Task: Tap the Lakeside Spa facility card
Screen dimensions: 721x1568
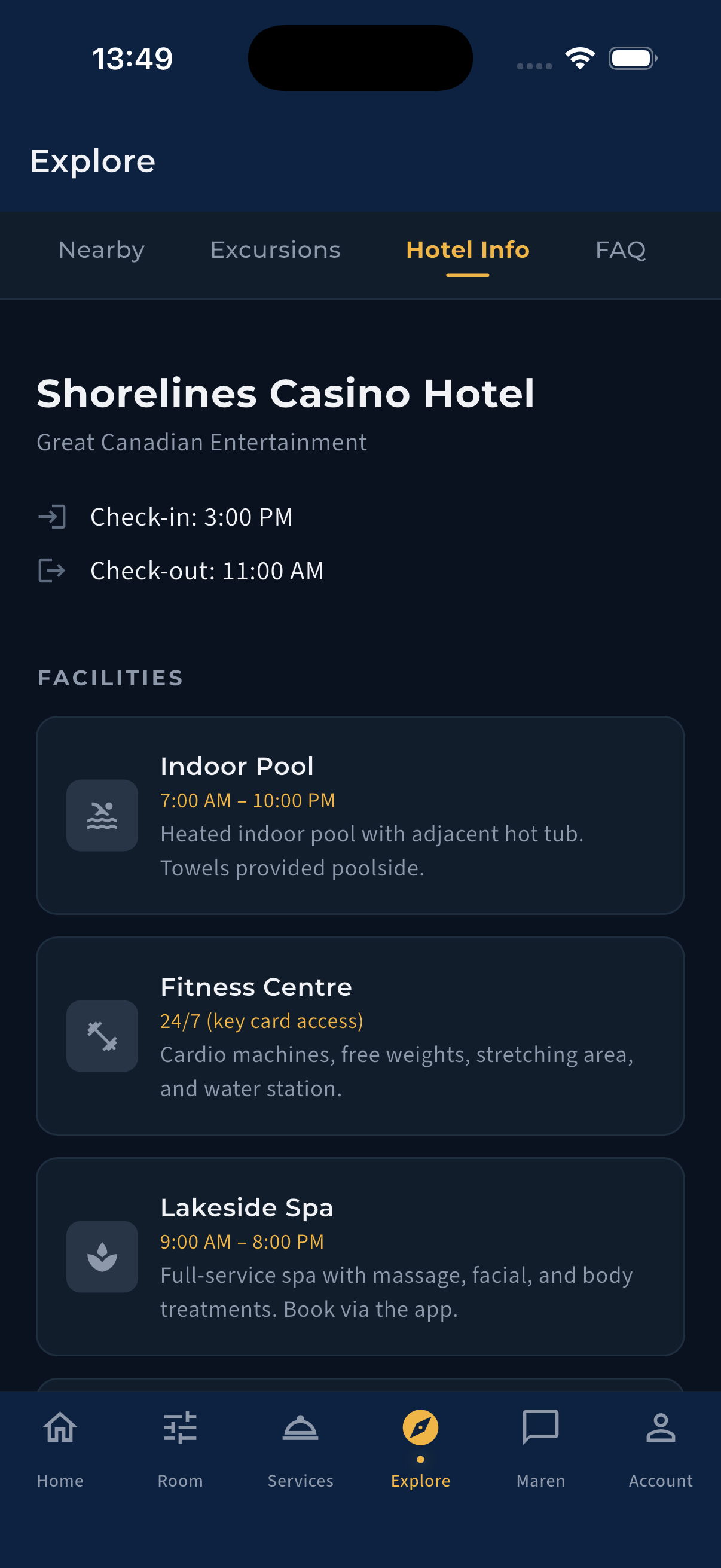Action: point(360,1256)
